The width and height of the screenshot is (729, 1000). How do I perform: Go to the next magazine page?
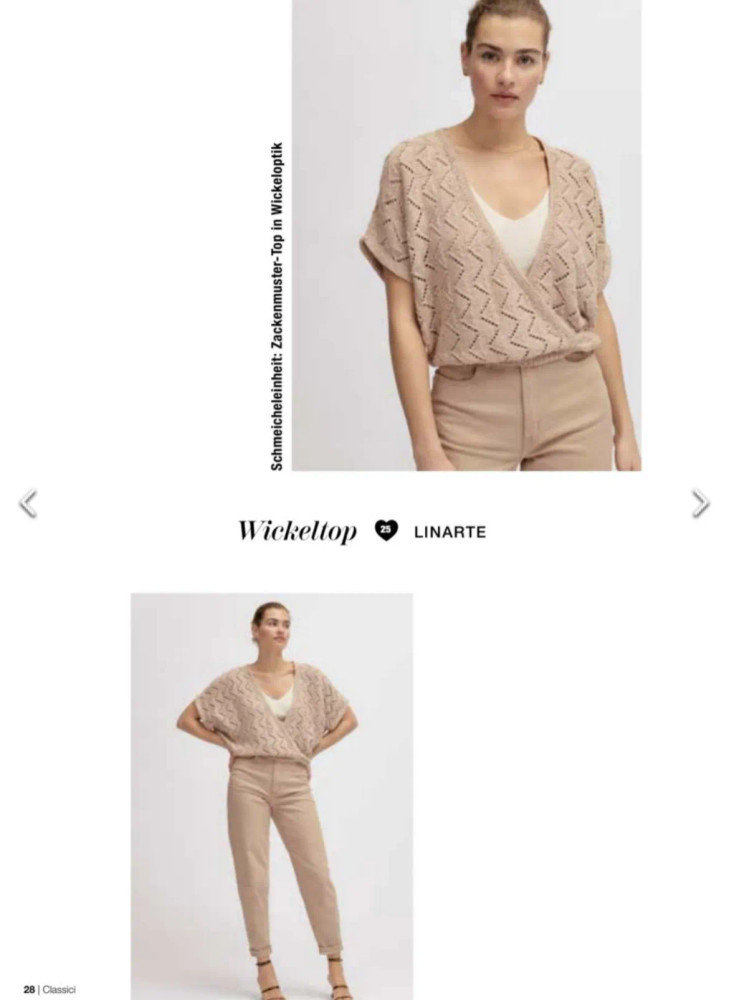pos(700,503)
